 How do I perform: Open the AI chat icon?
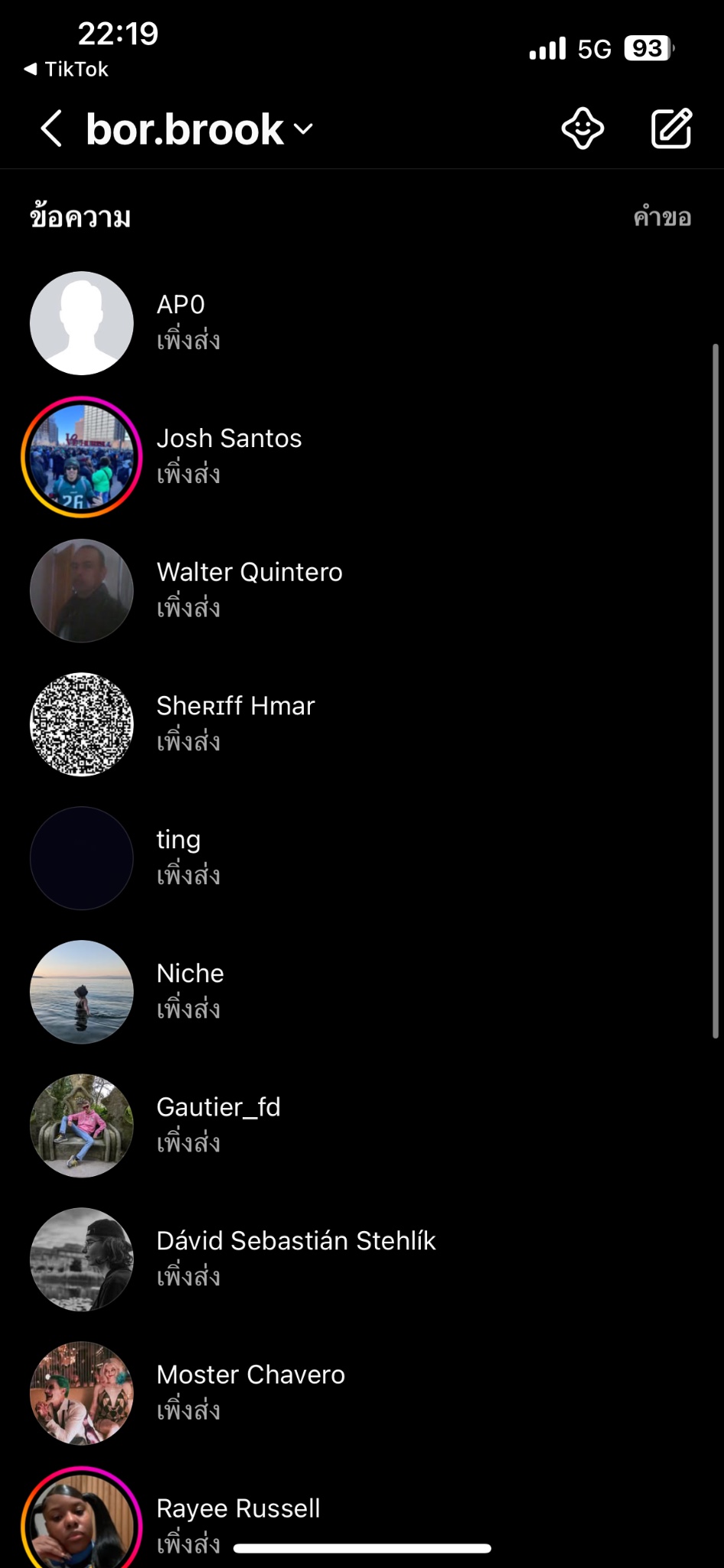click(x=583, y=129)
